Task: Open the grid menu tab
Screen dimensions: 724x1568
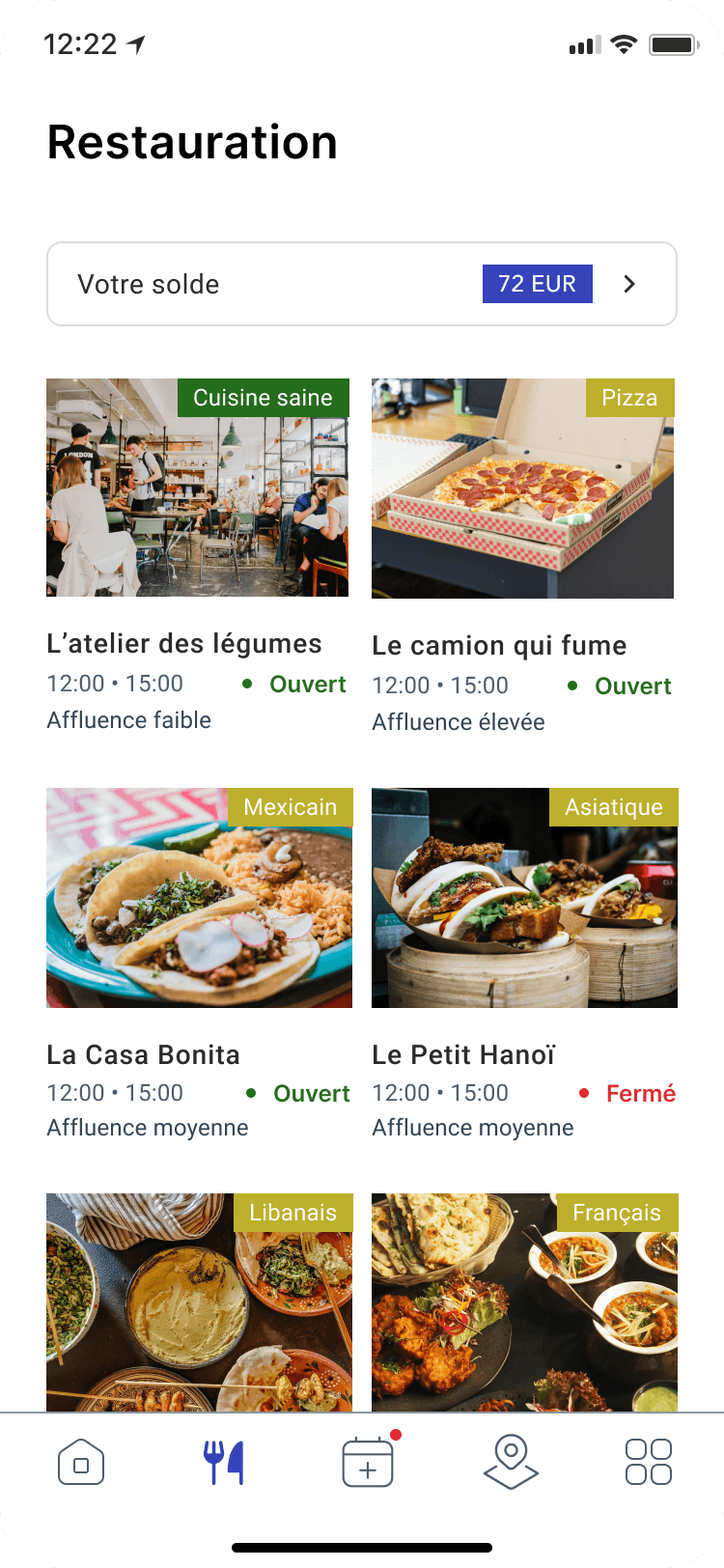Action: (x=649, y=1463)
